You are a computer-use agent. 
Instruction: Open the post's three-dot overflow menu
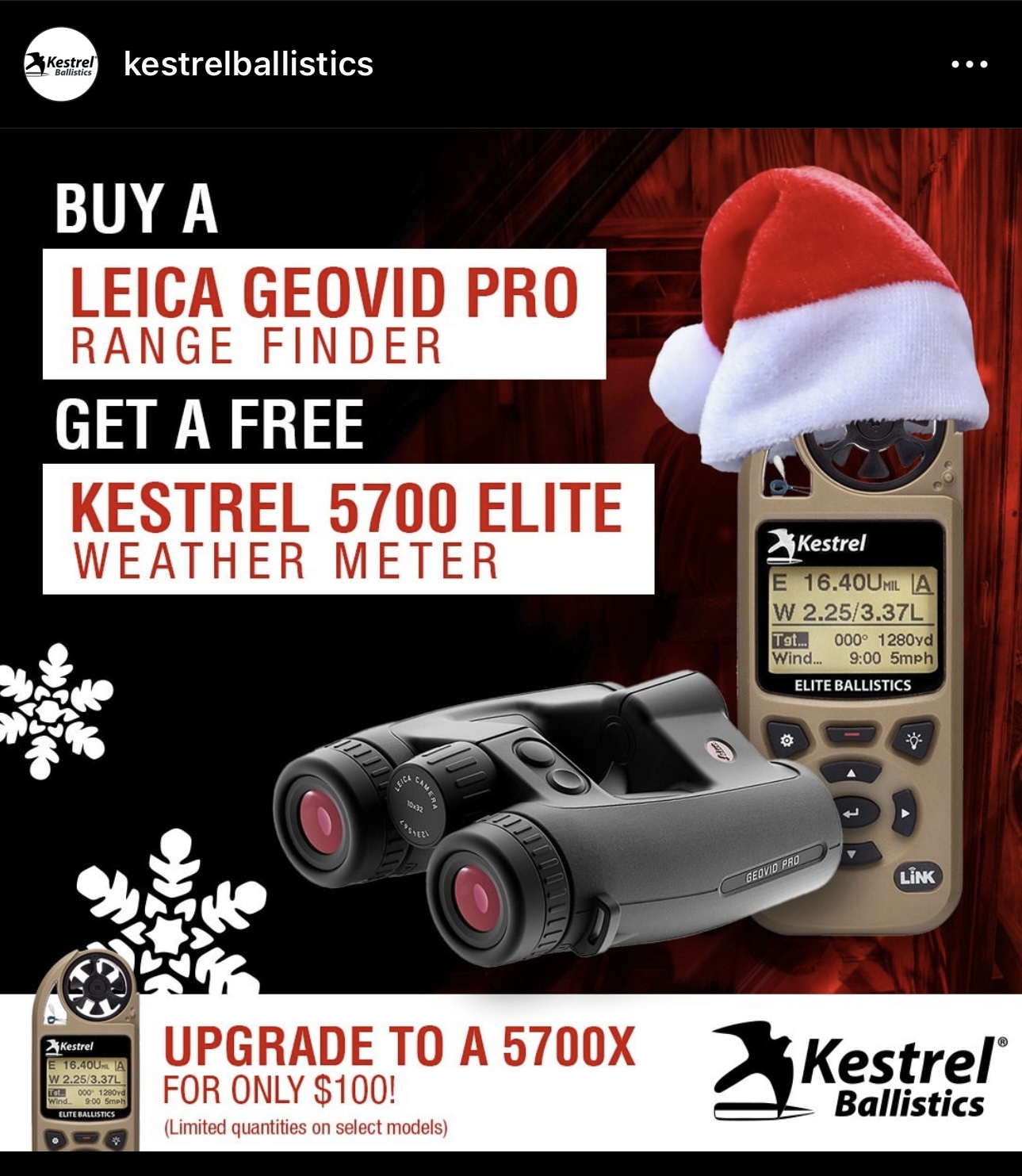tap(969, 64)
